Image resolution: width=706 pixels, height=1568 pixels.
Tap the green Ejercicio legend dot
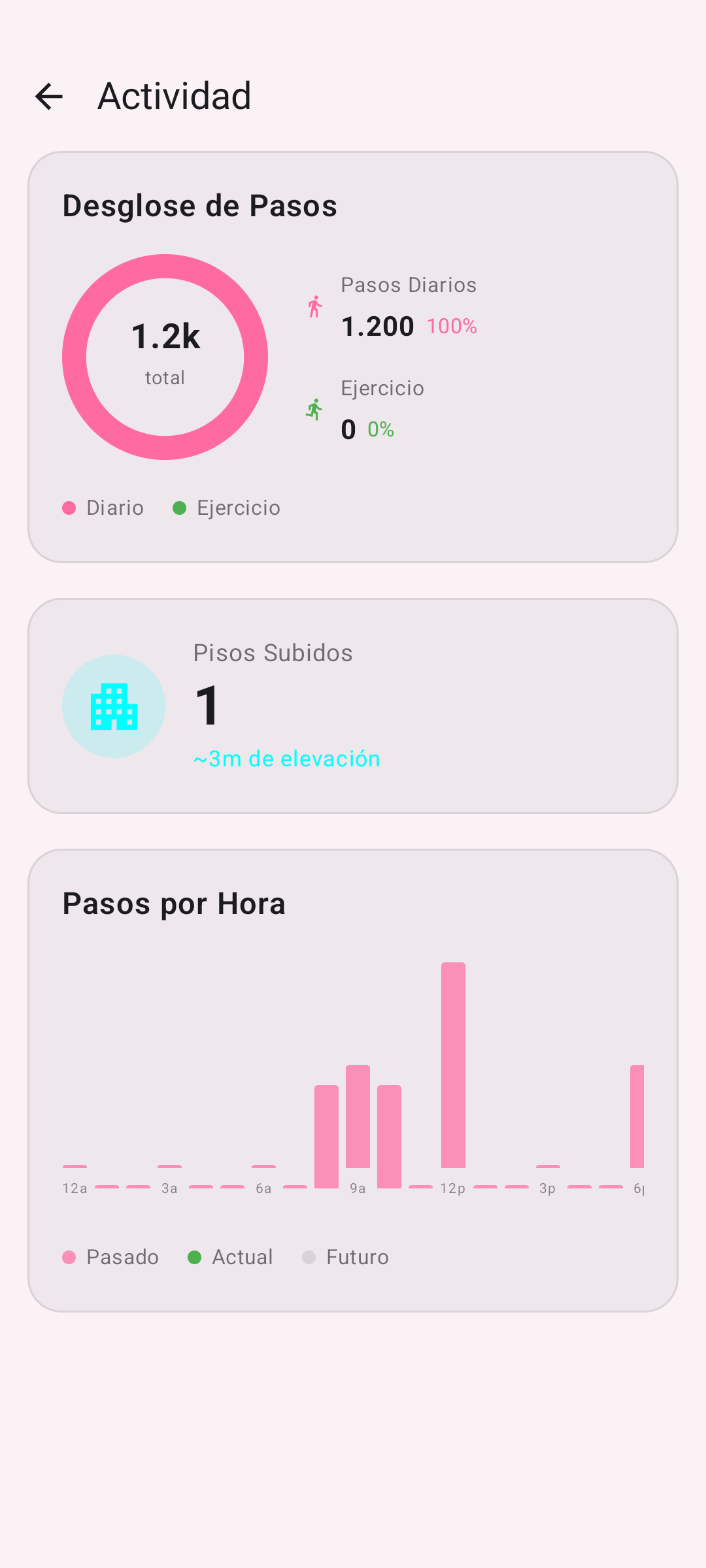(181, 507)
